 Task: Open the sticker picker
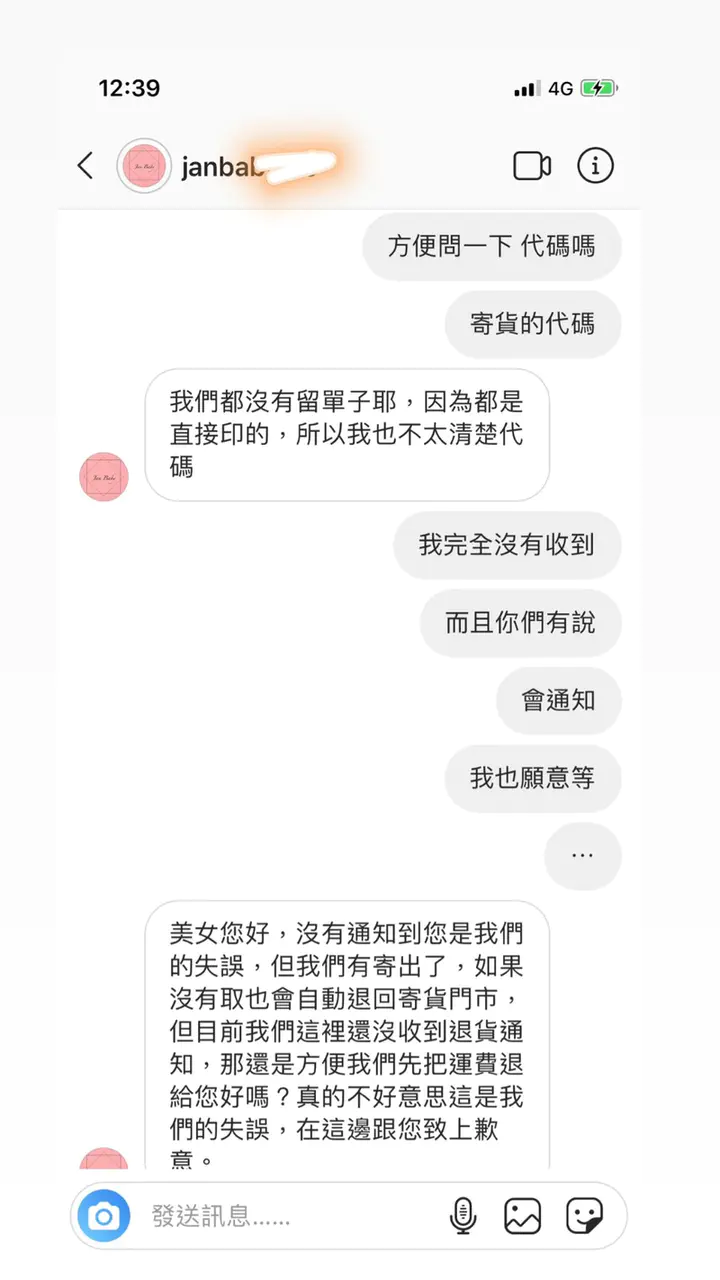click(584, 1216)
